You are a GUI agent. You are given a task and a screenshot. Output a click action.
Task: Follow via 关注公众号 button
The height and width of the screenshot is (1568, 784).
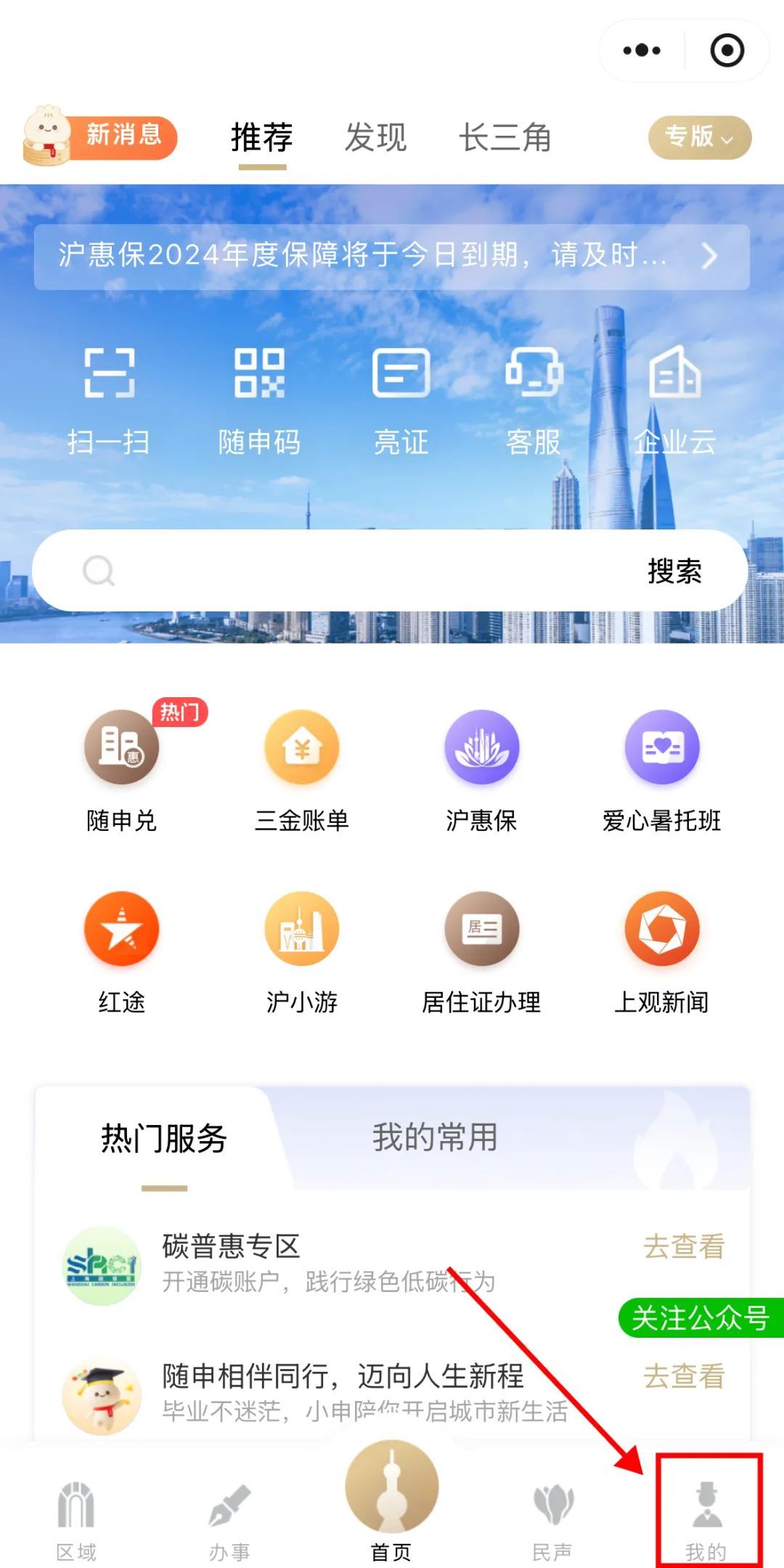click(x=700, y=1318)
